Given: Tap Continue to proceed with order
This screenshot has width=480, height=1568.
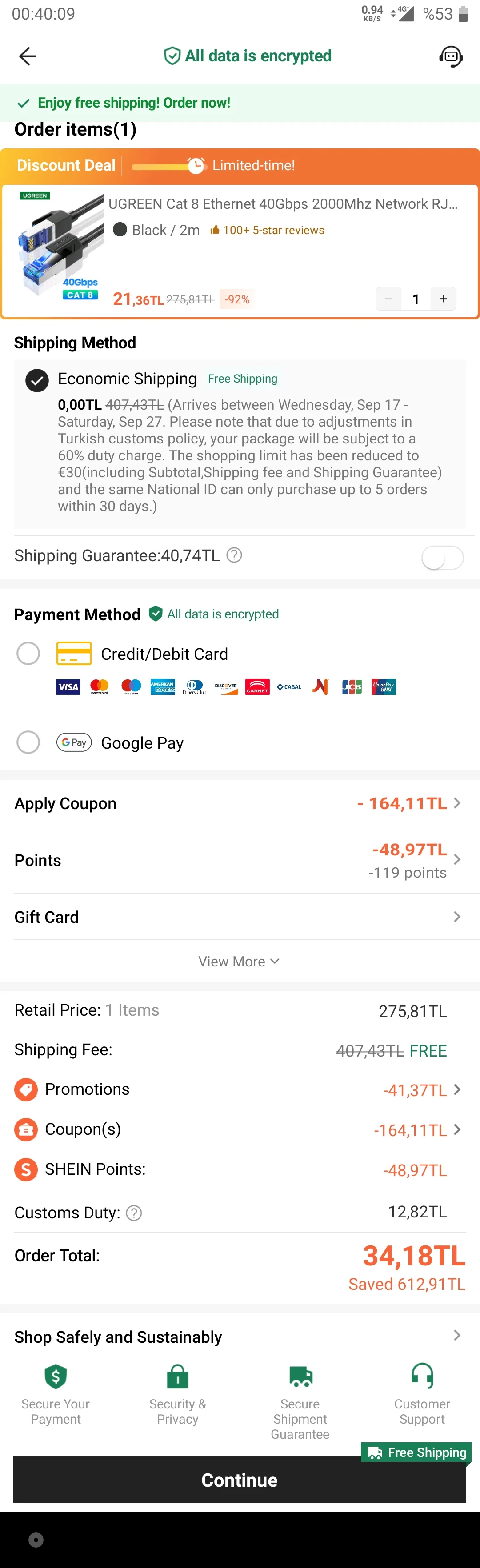Looking at the screenshot, I should tap(240, 1480).
